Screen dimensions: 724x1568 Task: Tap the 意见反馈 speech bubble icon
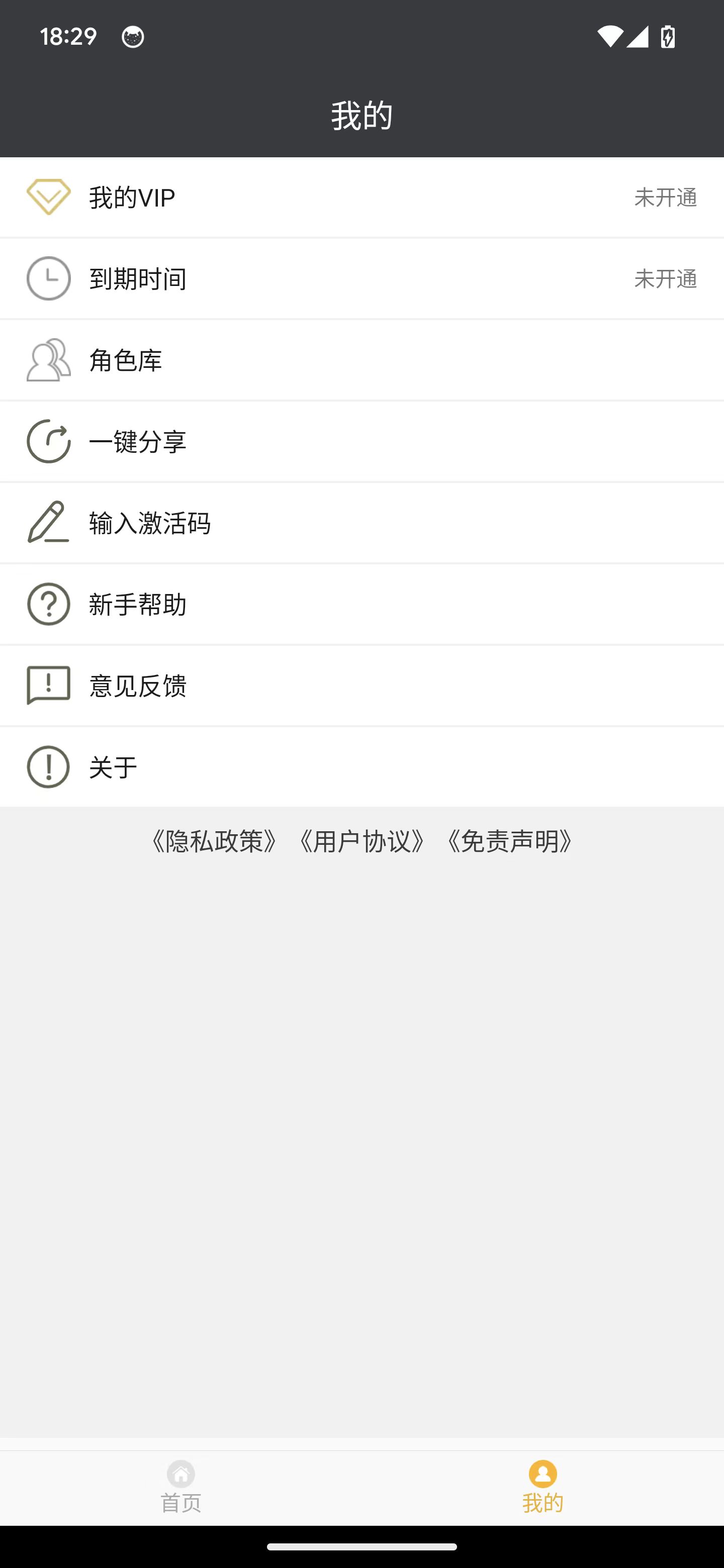(x=49, y=685)
